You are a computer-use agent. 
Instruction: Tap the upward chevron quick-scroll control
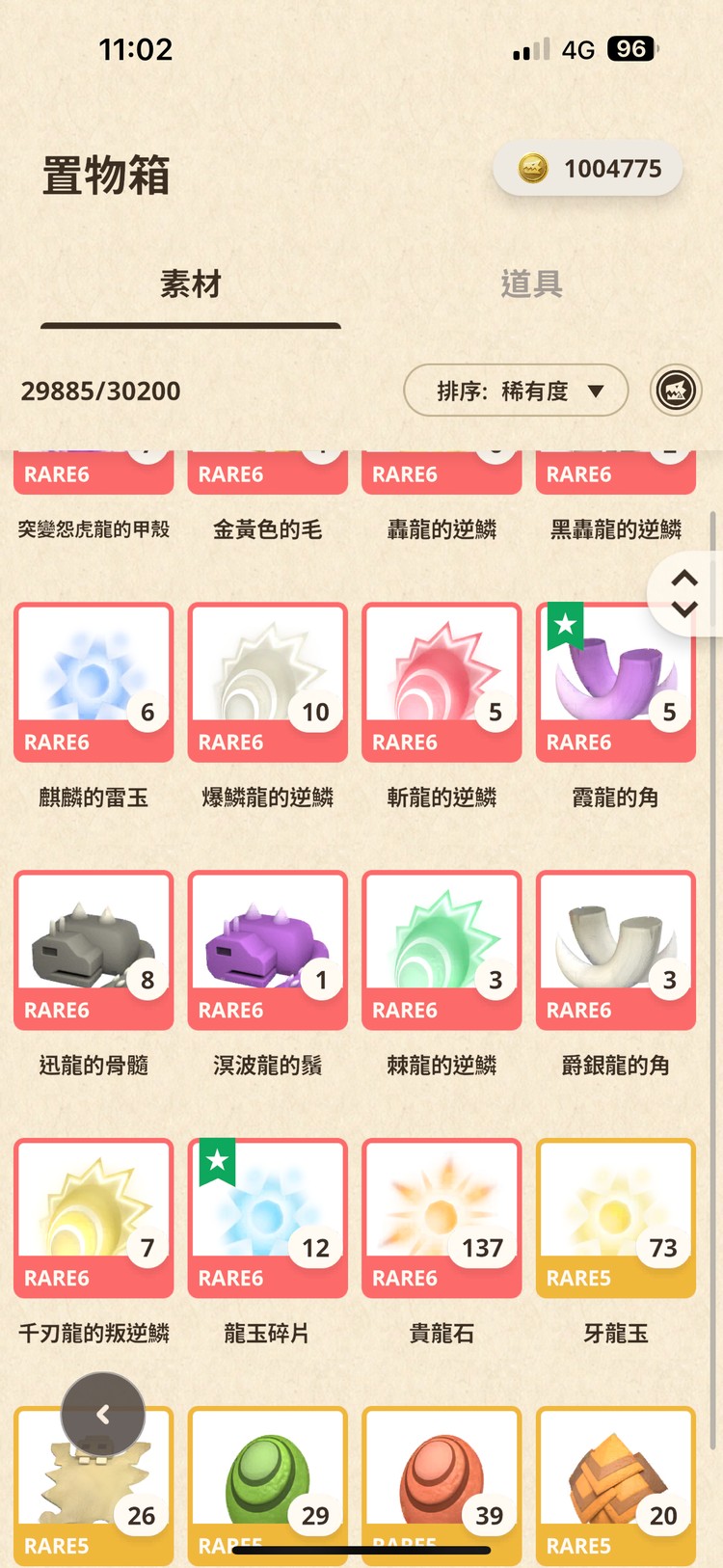pyautogui.click(x=683, y=579)
